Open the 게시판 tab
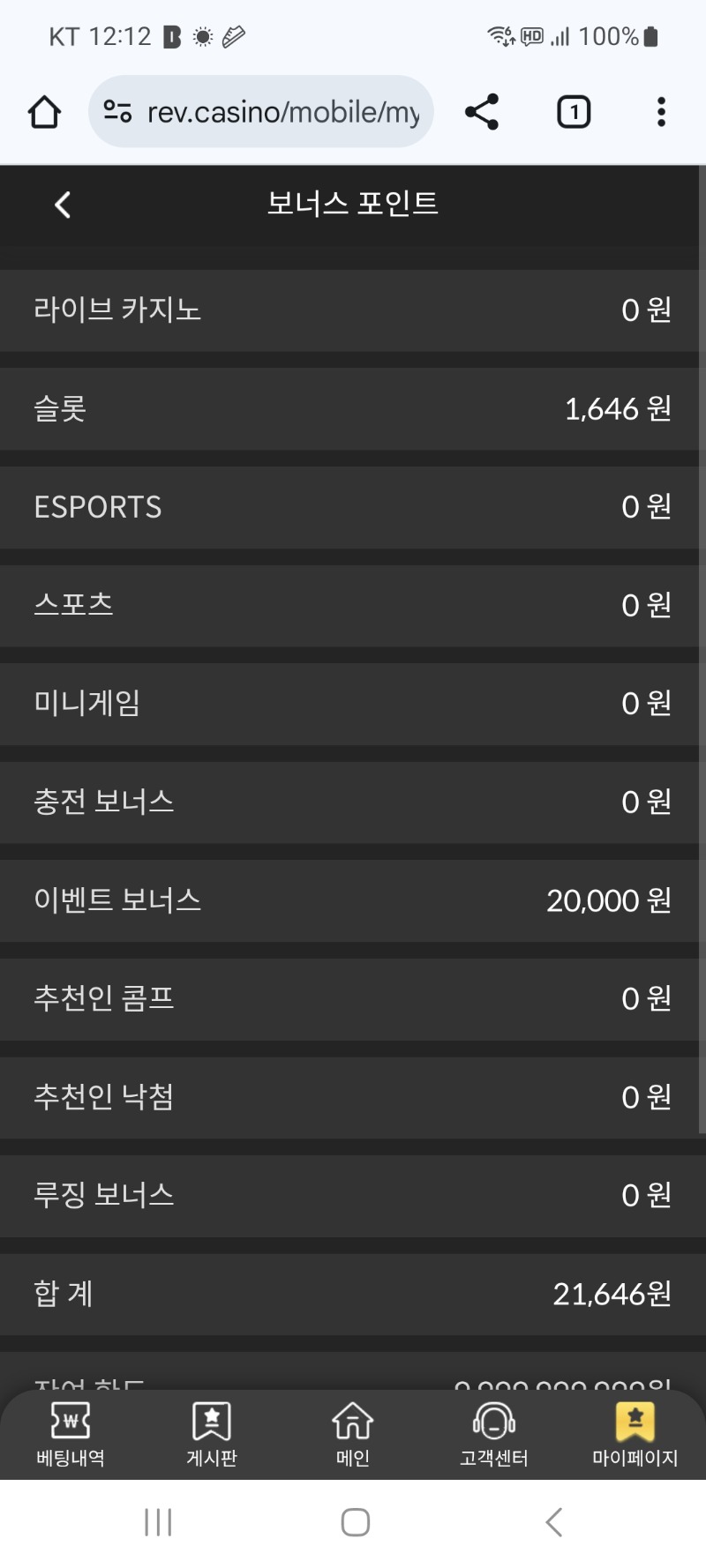The image size is (706, 1568). [212, 1434]
